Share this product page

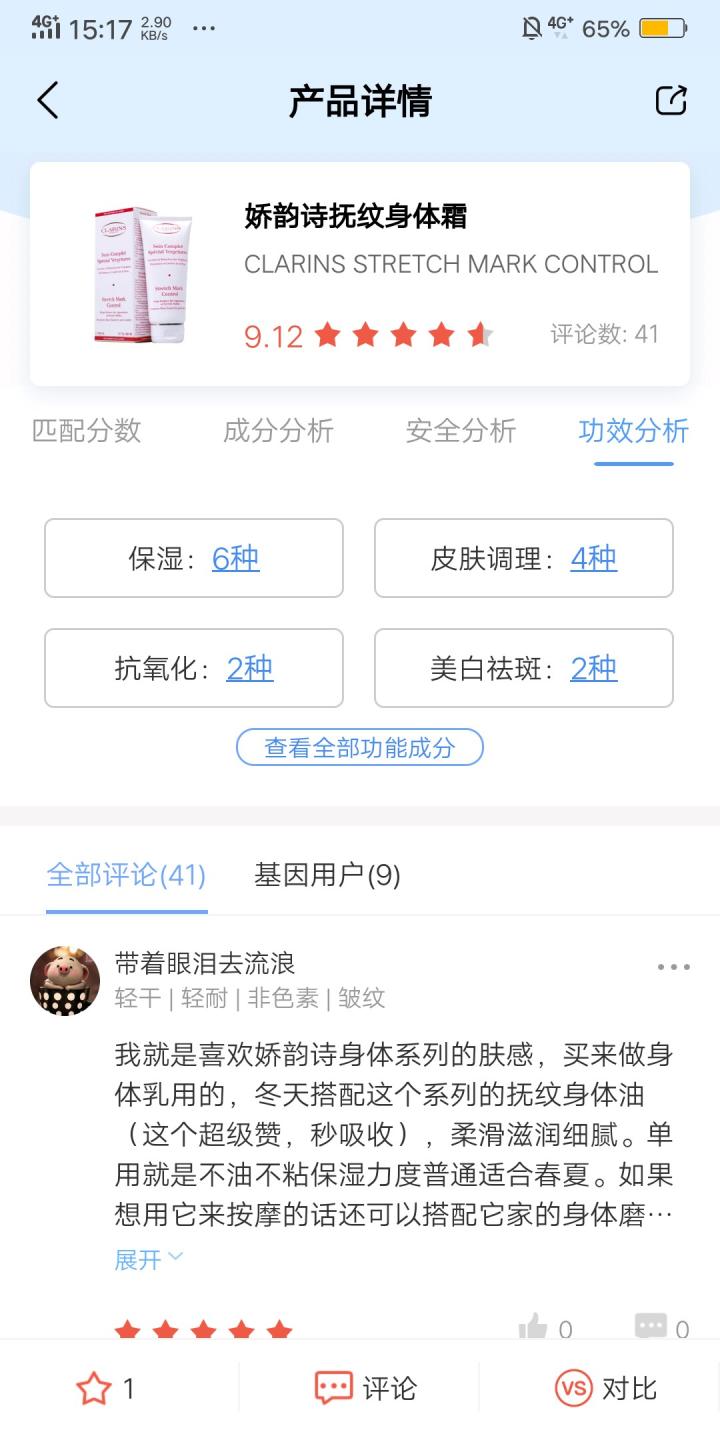[x=671, y=101]
